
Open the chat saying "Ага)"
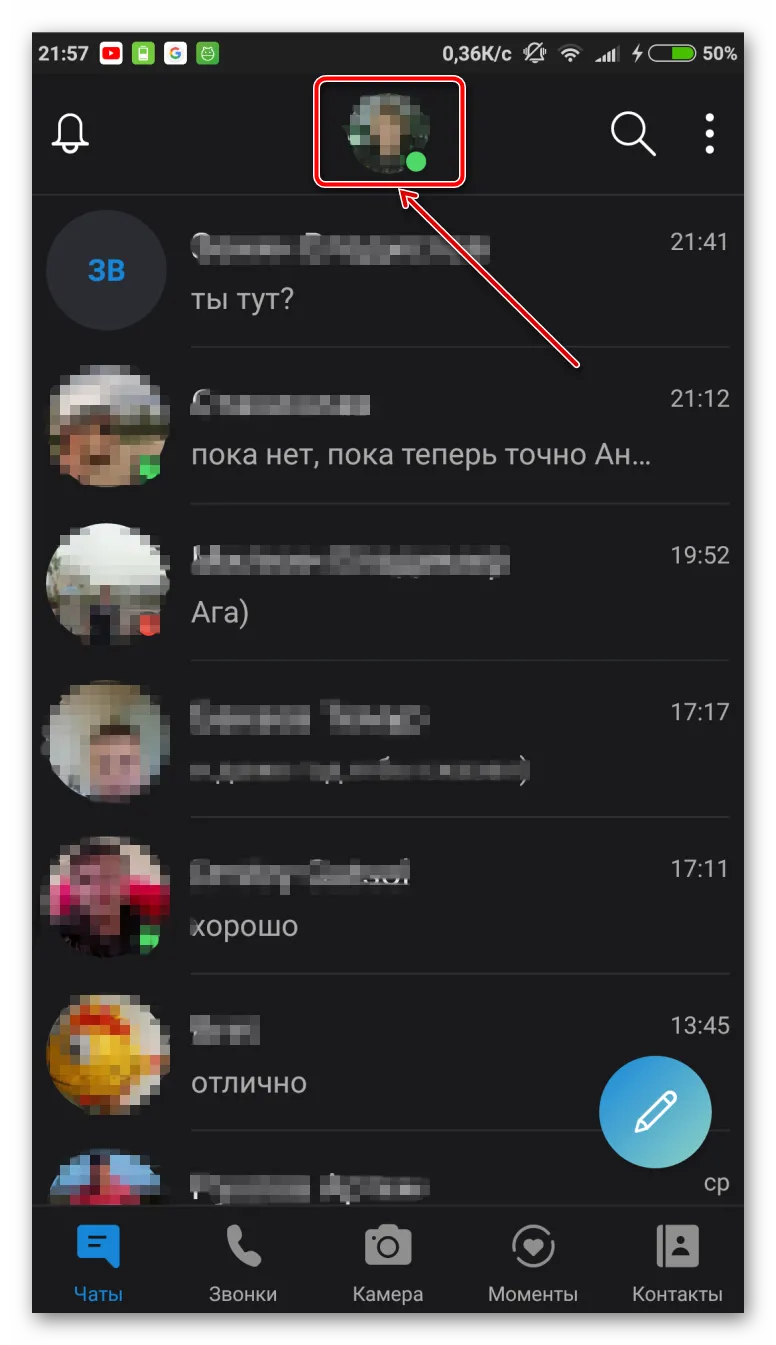pos(388,583)
